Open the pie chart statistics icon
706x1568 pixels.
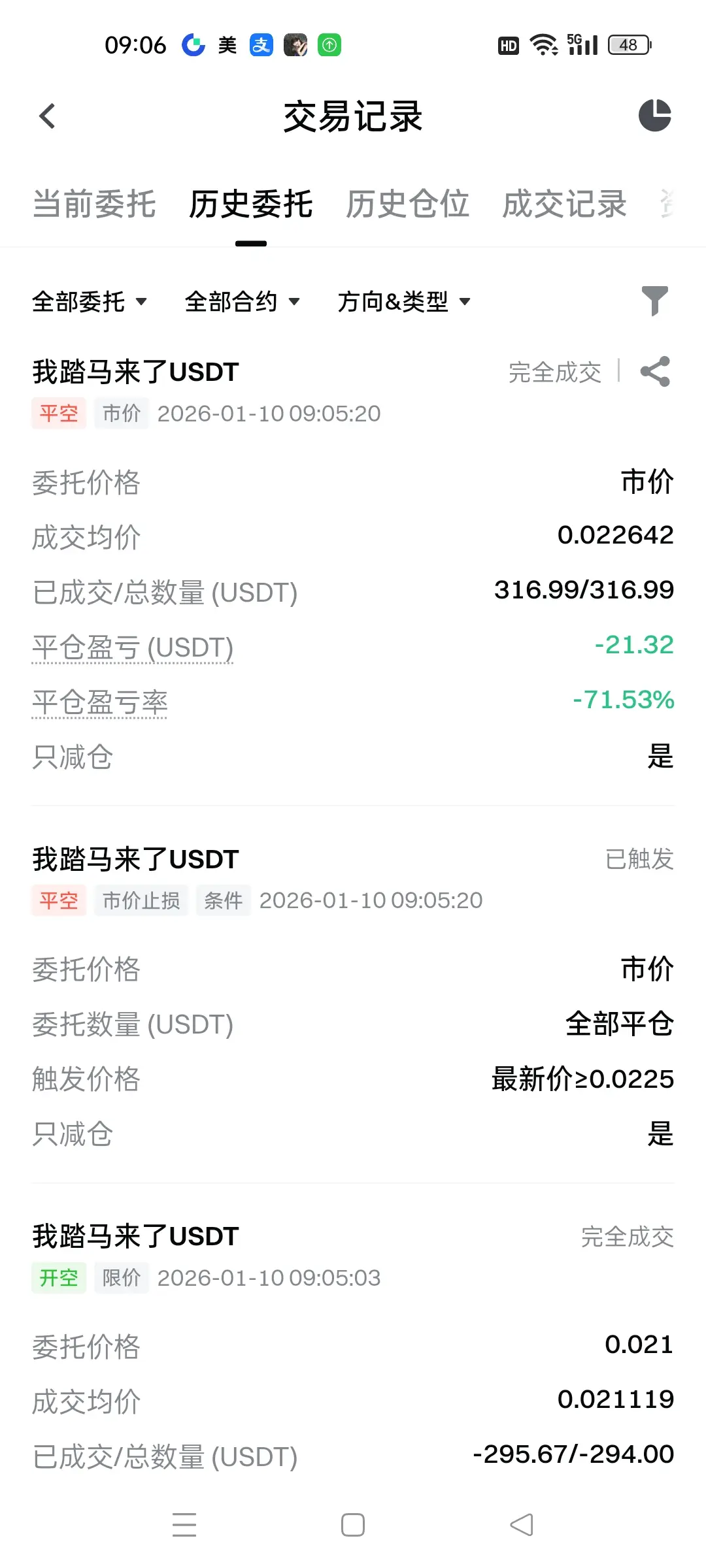point(654,116)
